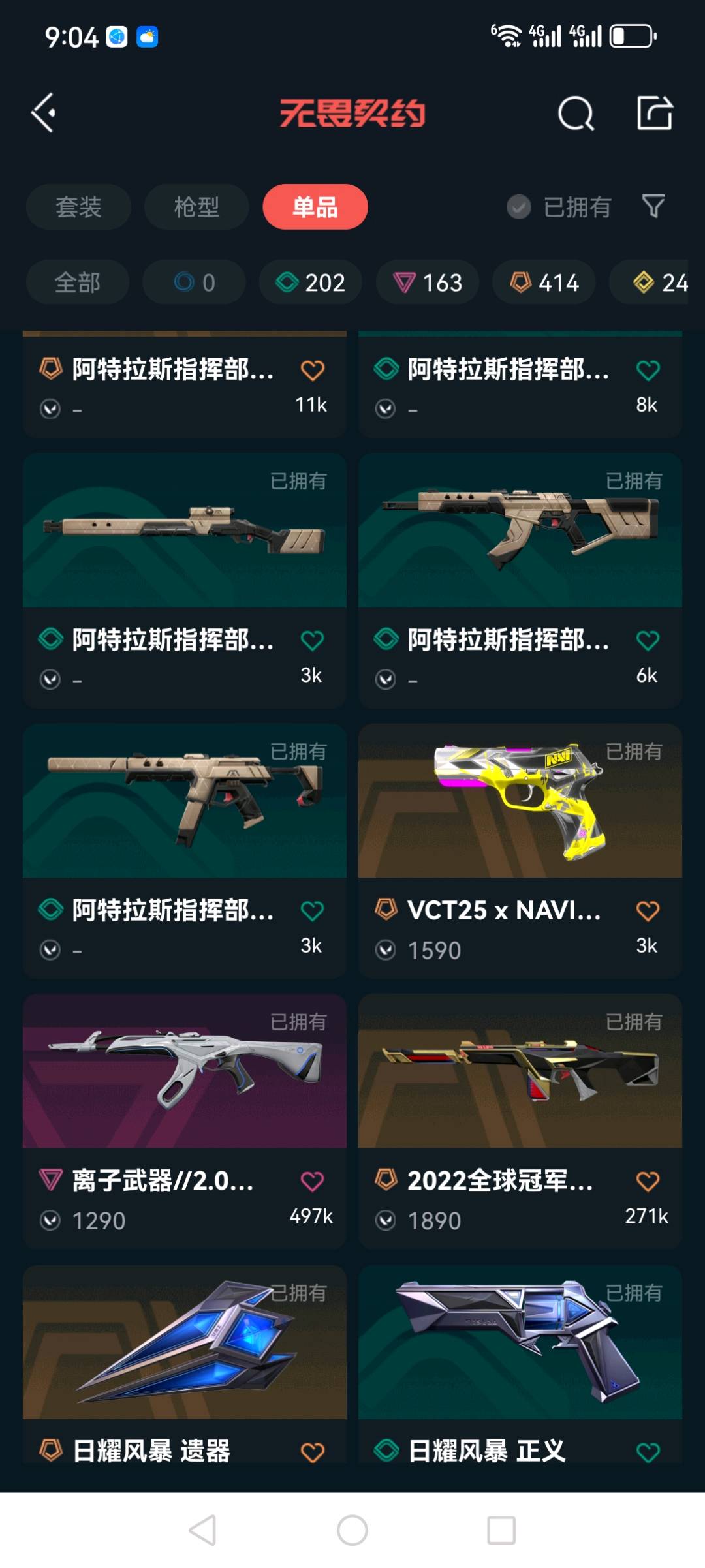Open the 日耀风暴 遗器 knife card

(x=185, y=1365)
